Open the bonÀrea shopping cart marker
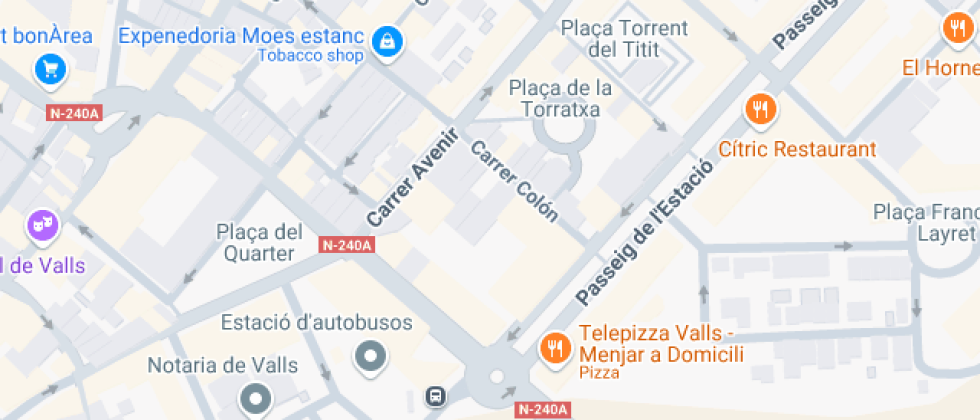Viewport: 980px width, 420px height. 51,70
